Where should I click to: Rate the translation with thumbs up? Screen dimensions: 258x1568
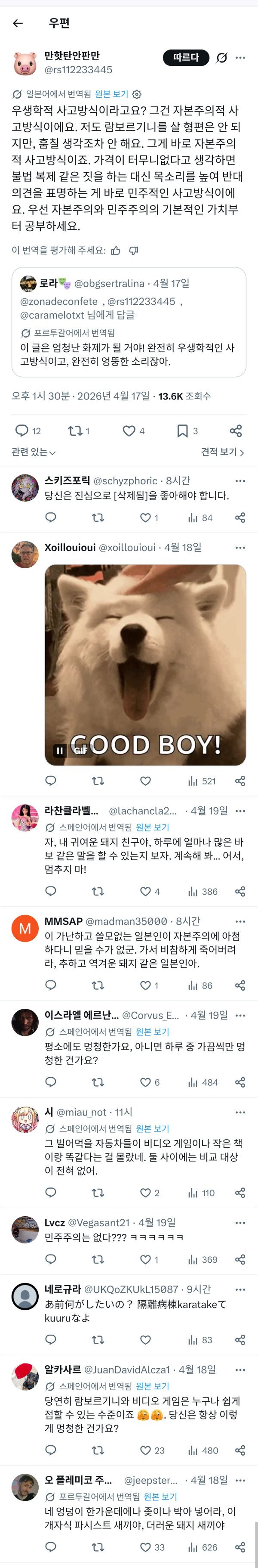pos(116,250)
